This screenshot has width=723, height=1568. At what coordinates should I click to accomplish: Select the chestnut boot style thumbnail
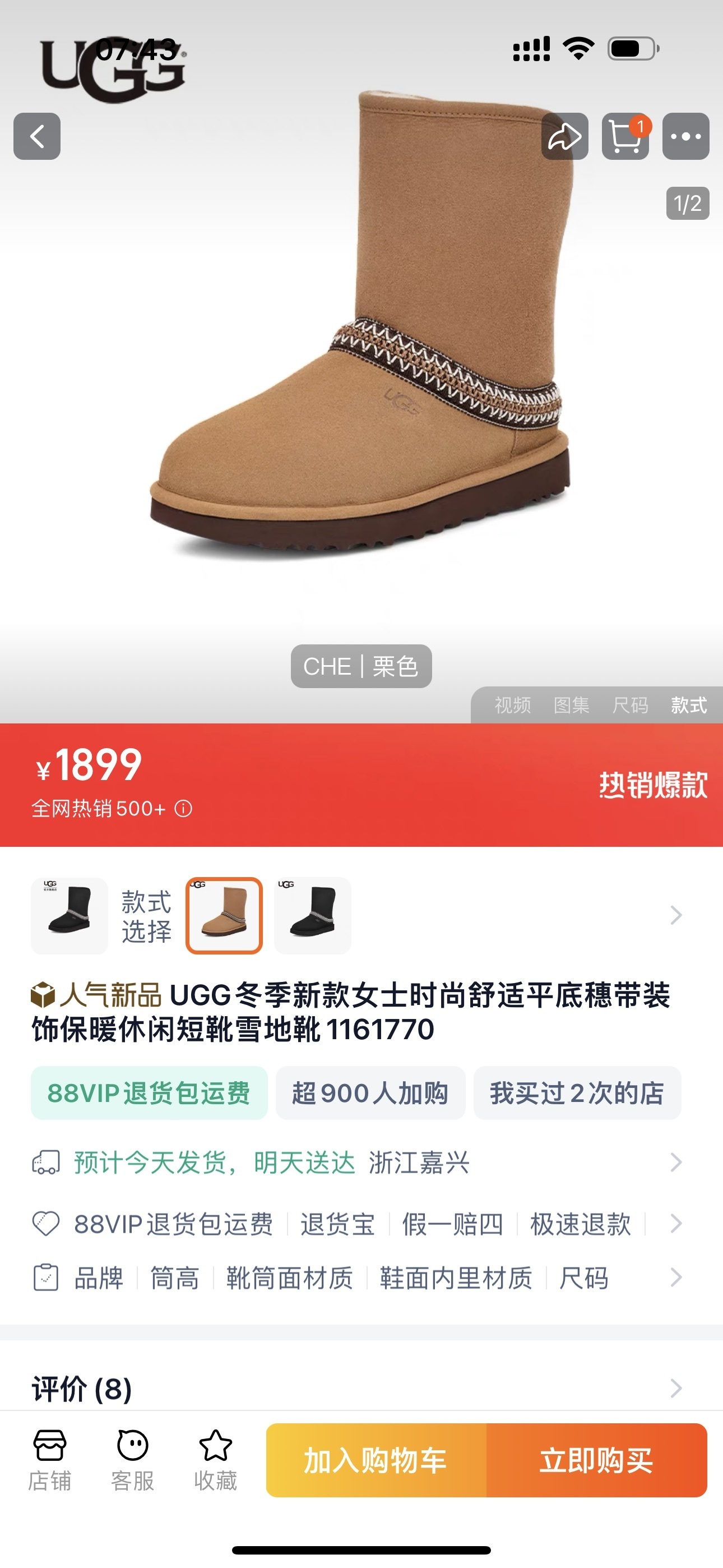(x=224, y=915)
